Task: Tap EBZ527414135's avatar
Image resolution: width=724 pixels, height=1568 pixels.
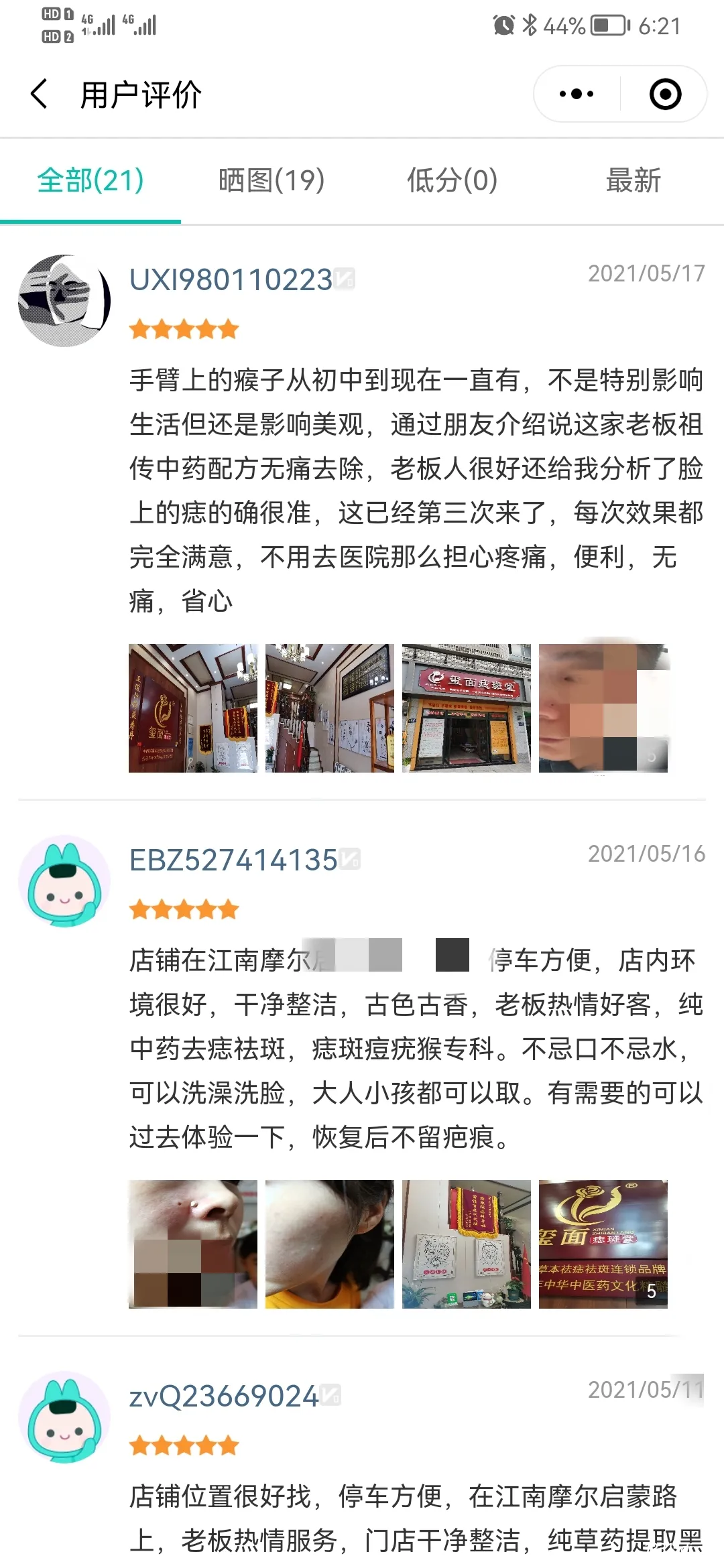Action: pos(64,880)
